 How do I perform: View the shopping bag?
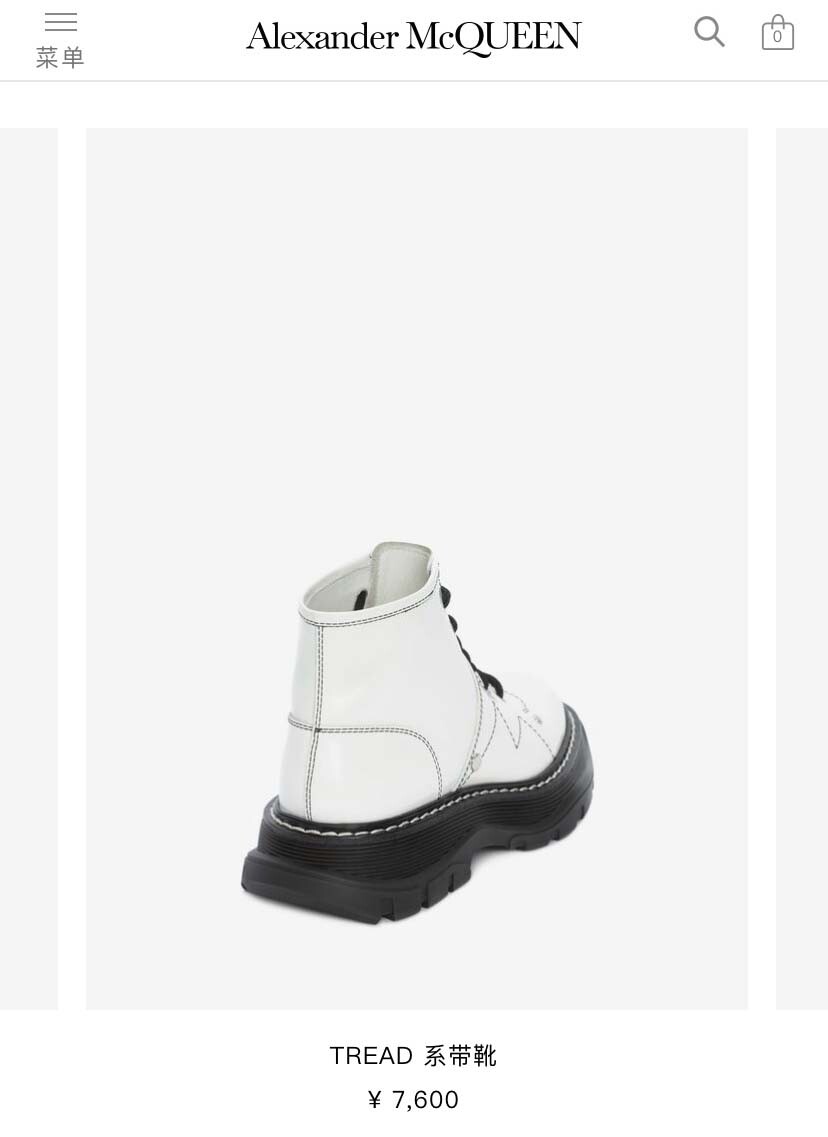[x=777, y=33]
